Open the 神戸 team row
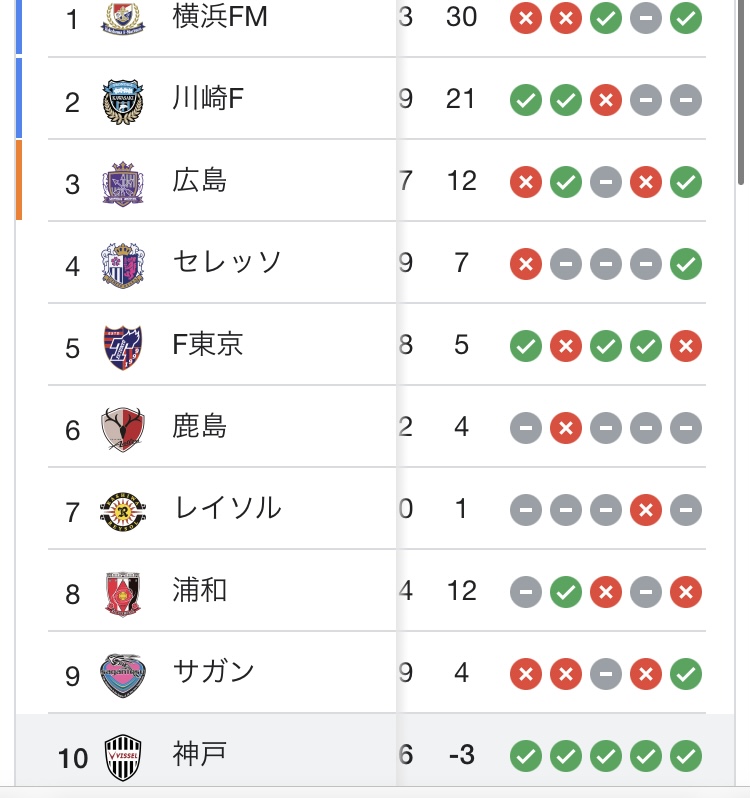 pos(200,755)
